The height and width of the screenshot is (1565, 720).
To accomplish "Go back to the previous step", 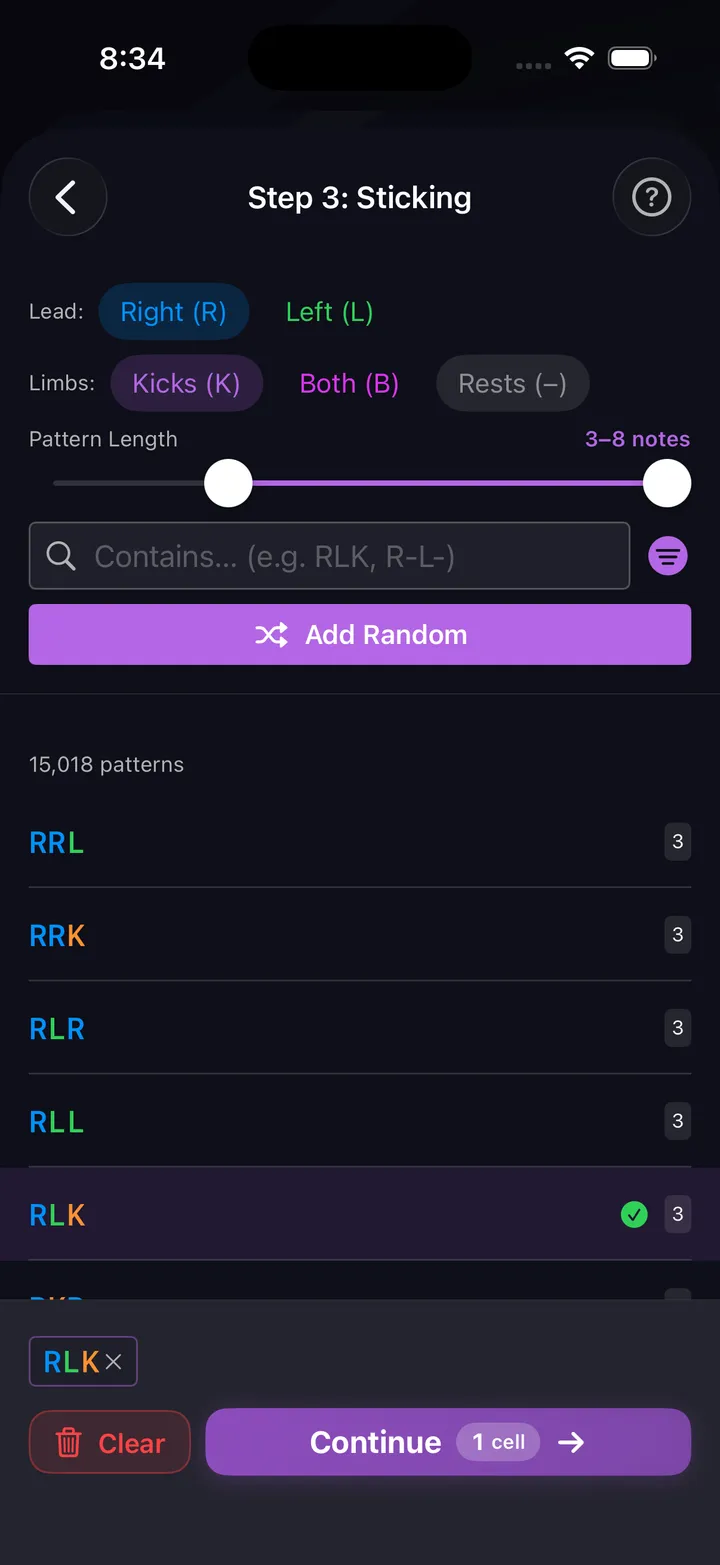I will [67, 197].
